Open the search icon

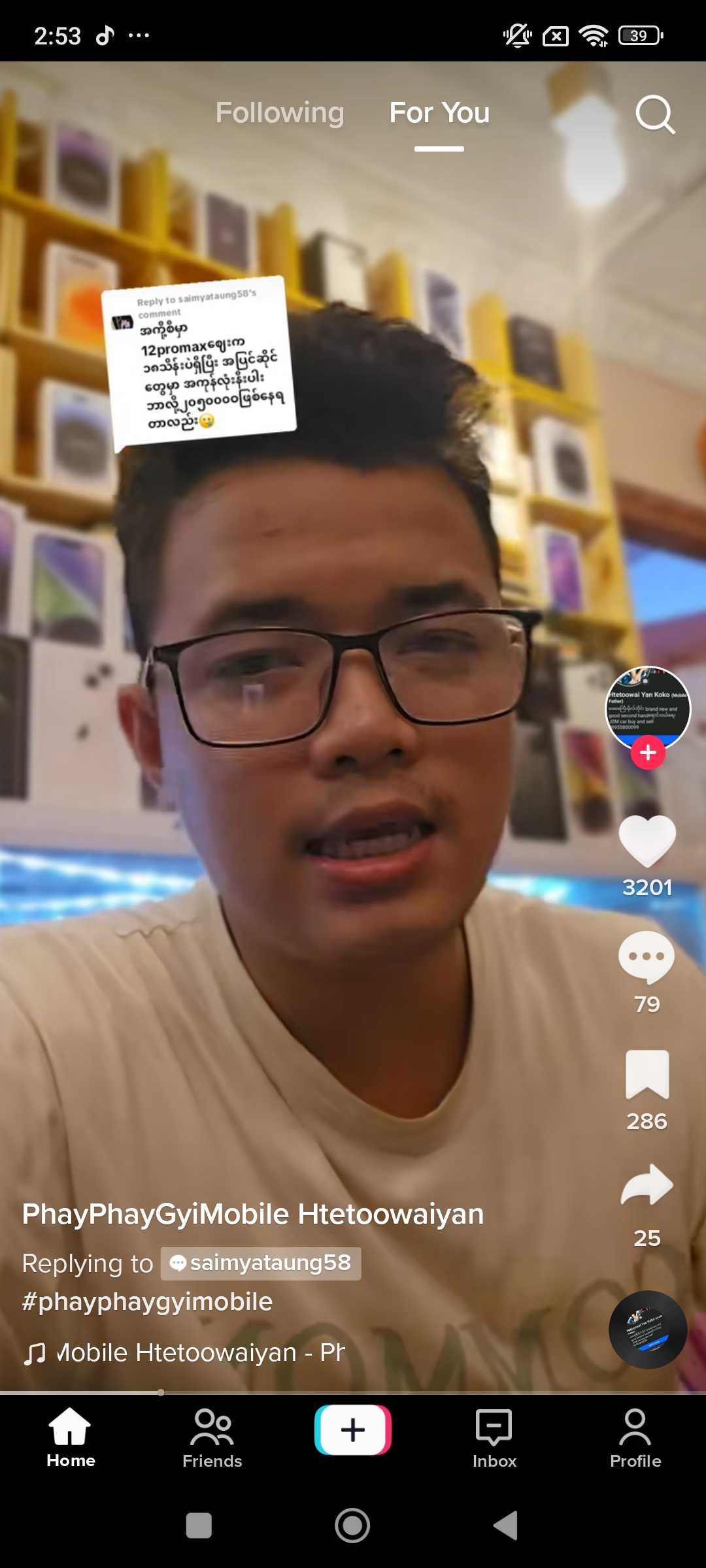(654, 115)
